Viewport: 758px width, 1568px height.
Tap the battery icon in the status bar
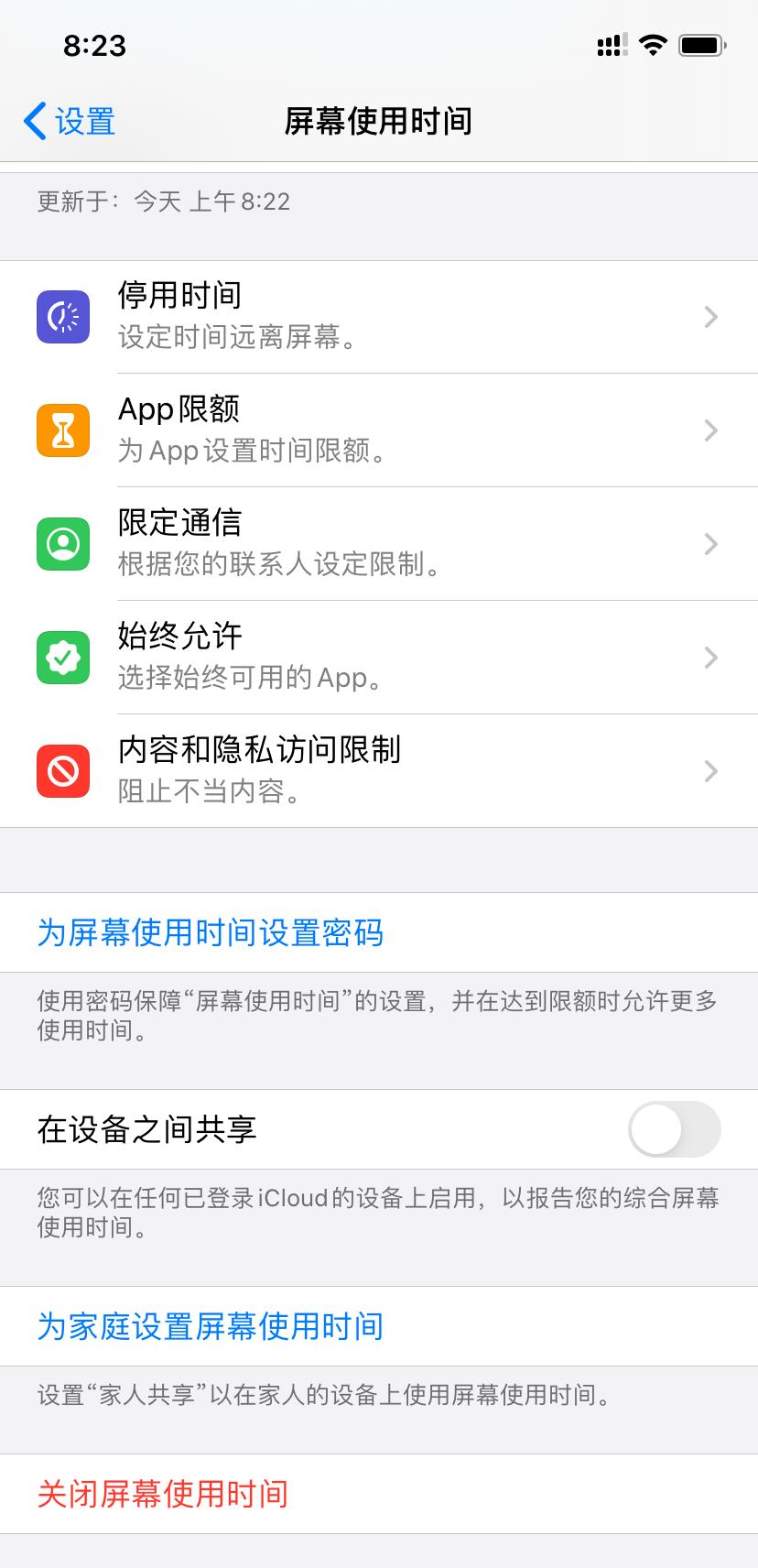click(701, 46)
